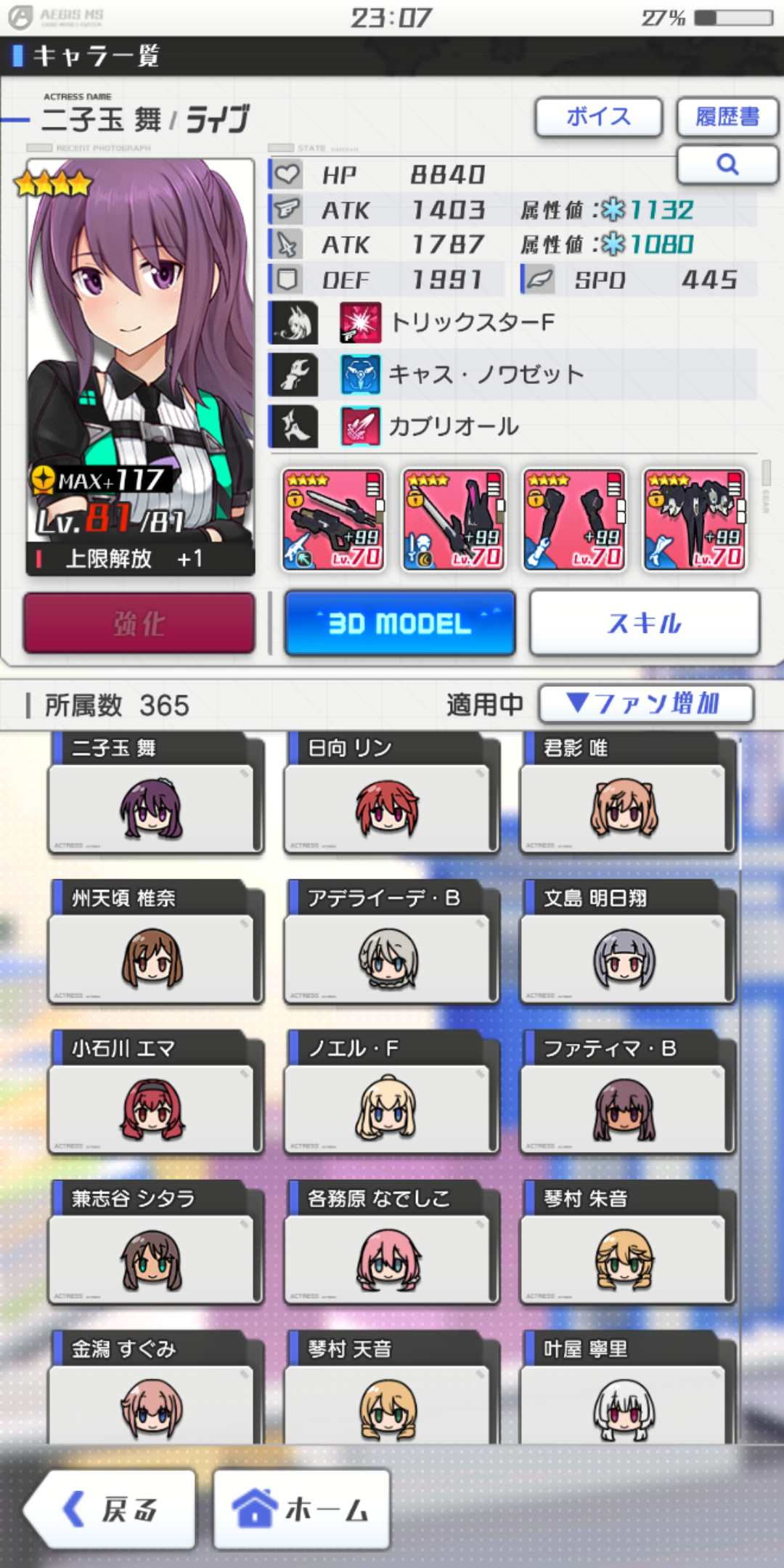Image resolution: width=784 pixels, height=1568 pixels.
Task: Pick the ファティマ・B character card
Action: pos(626,1094)
